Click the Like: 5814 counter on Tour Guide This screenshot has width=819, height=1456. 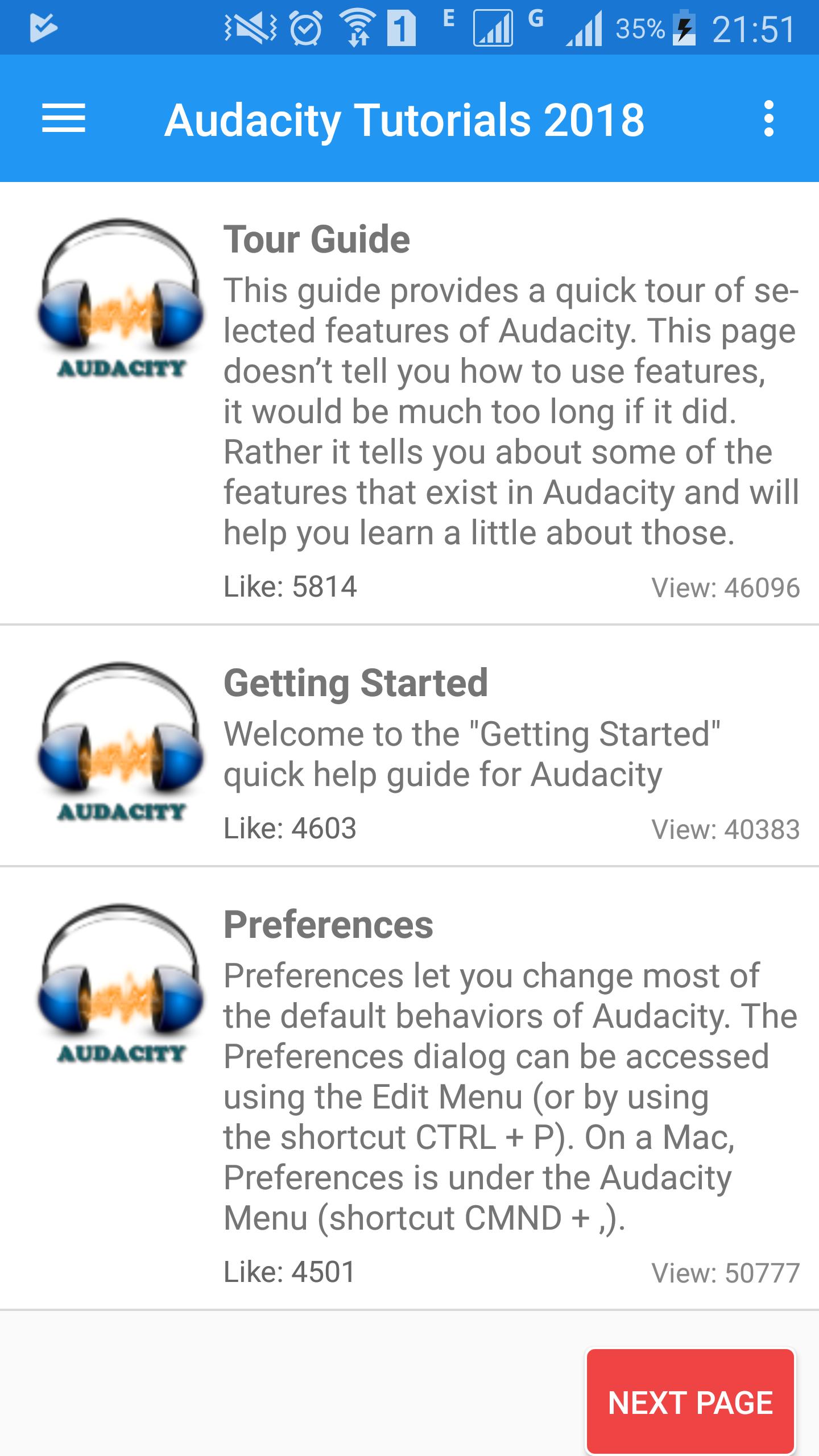click(290, 589)
